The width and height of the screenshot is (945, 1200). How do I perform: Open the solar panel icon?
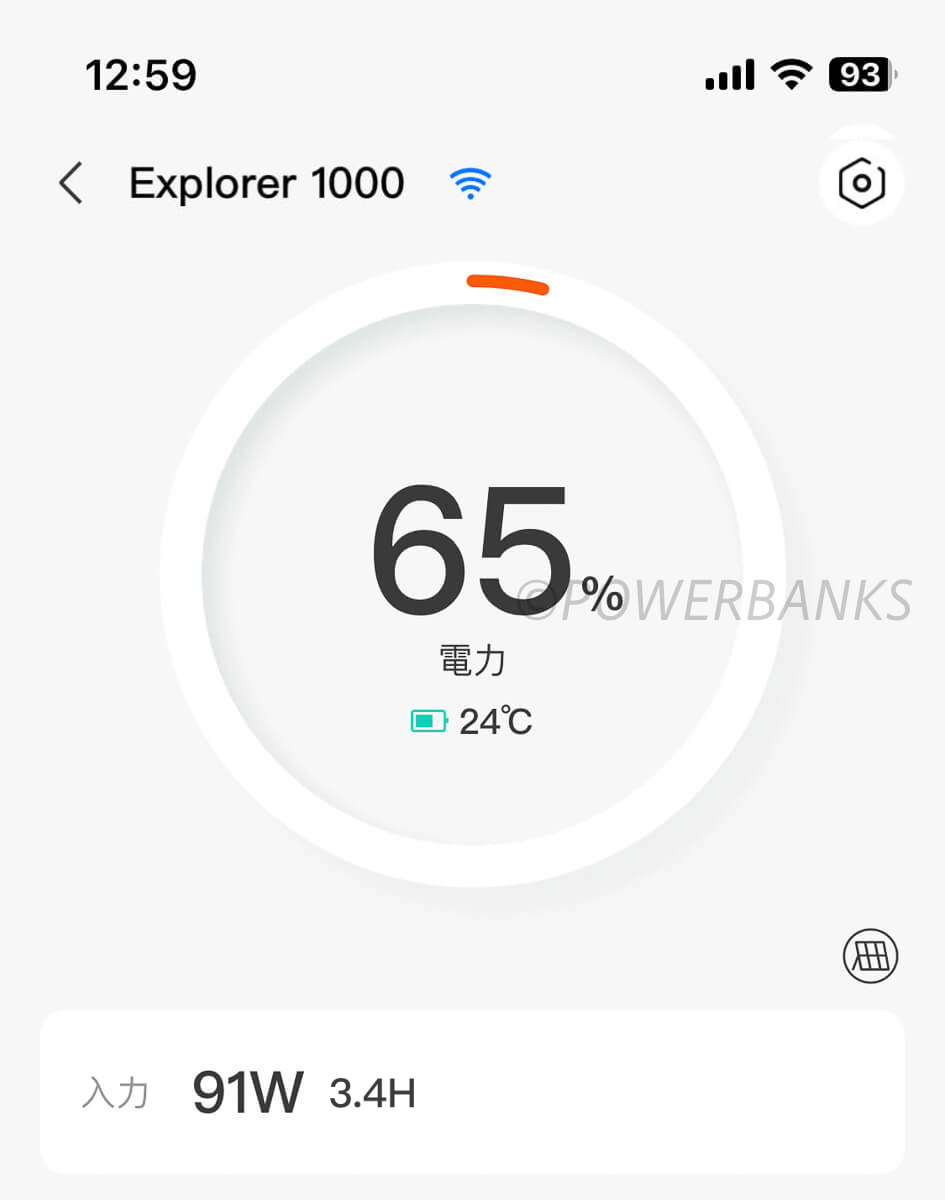click(870, 956)
